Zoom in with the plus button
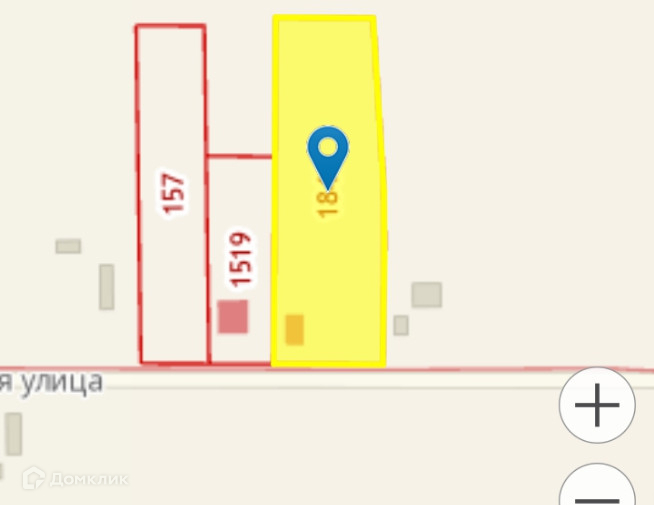The height and width of the screenshot is (505, 654). 597,406
